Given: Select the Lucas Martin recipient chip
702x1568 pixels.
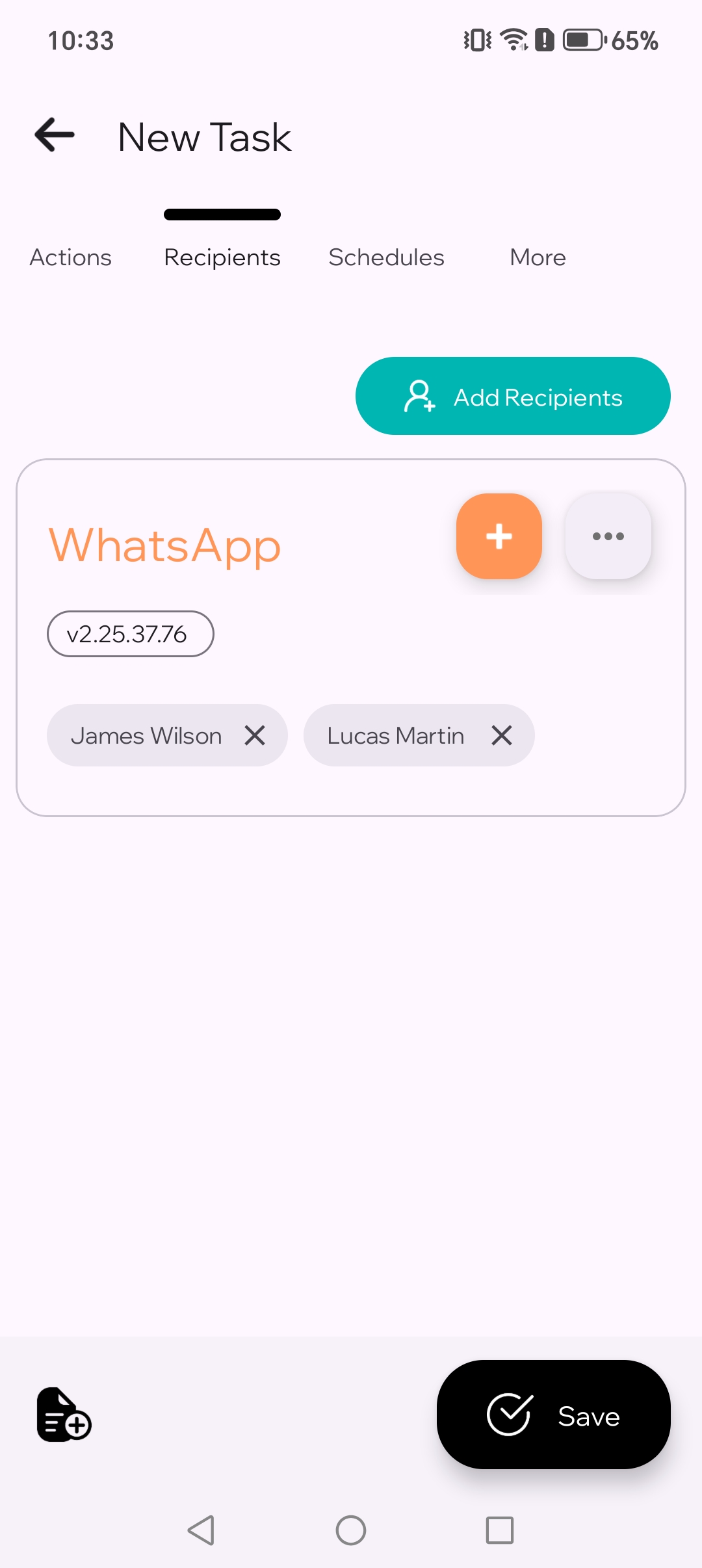Looking at the screenshot, I should point(395,735).
